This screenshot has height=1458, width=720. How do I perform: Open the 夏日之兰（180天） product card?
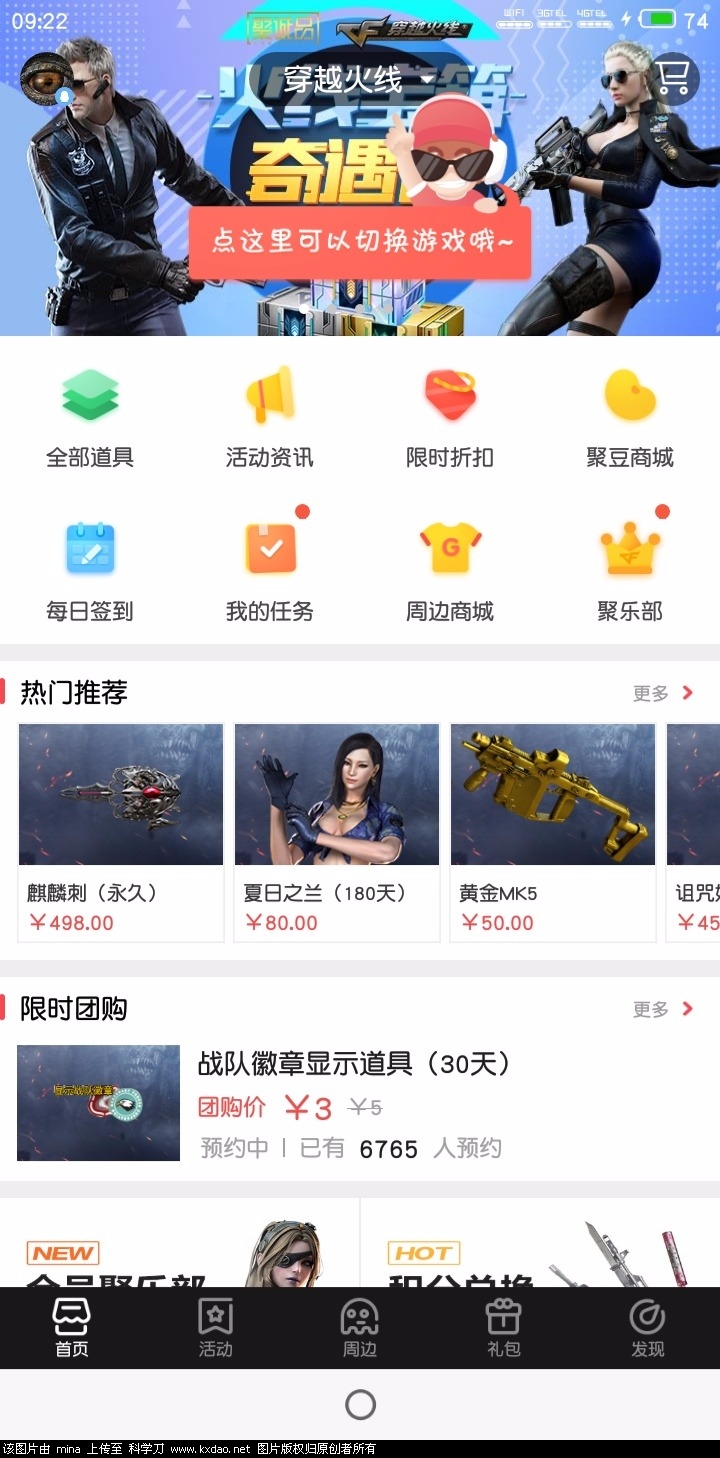(x=337, y=832)
